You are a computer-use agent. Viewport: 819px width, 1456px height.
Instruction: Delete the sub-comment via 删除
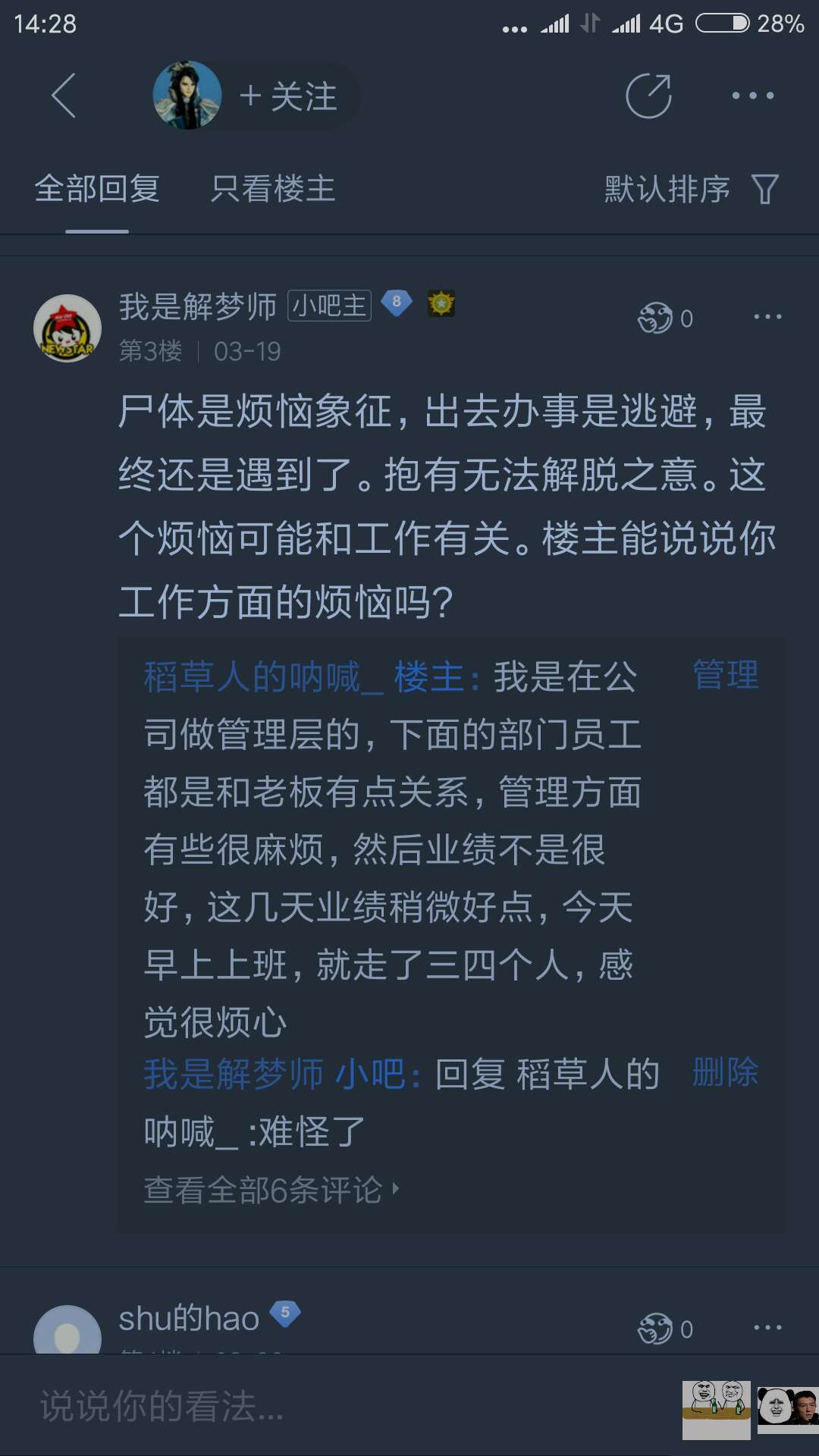pos(726,1072)
